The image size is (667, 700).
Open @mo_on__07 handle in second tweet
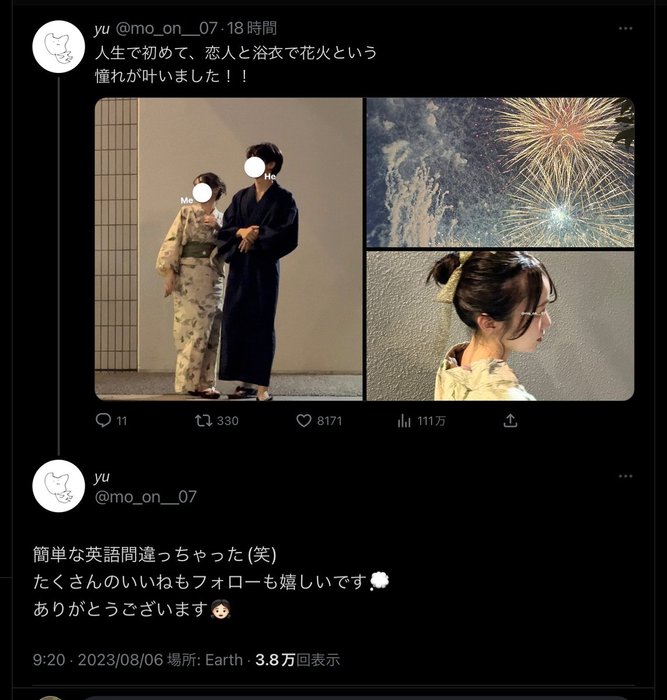coord(145,497)
